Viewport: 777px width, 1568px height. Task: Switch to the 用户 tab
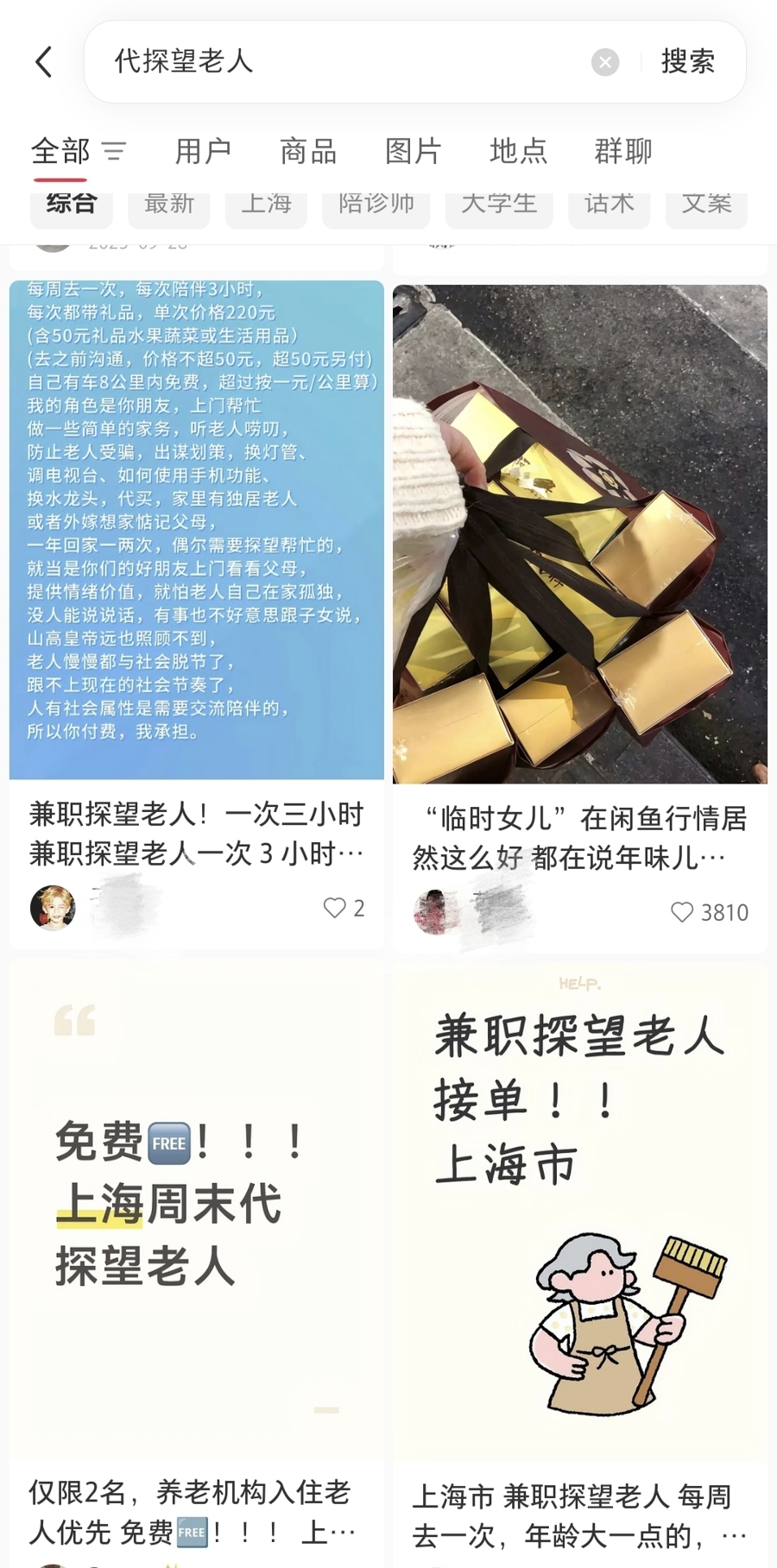tap(203, 152)
